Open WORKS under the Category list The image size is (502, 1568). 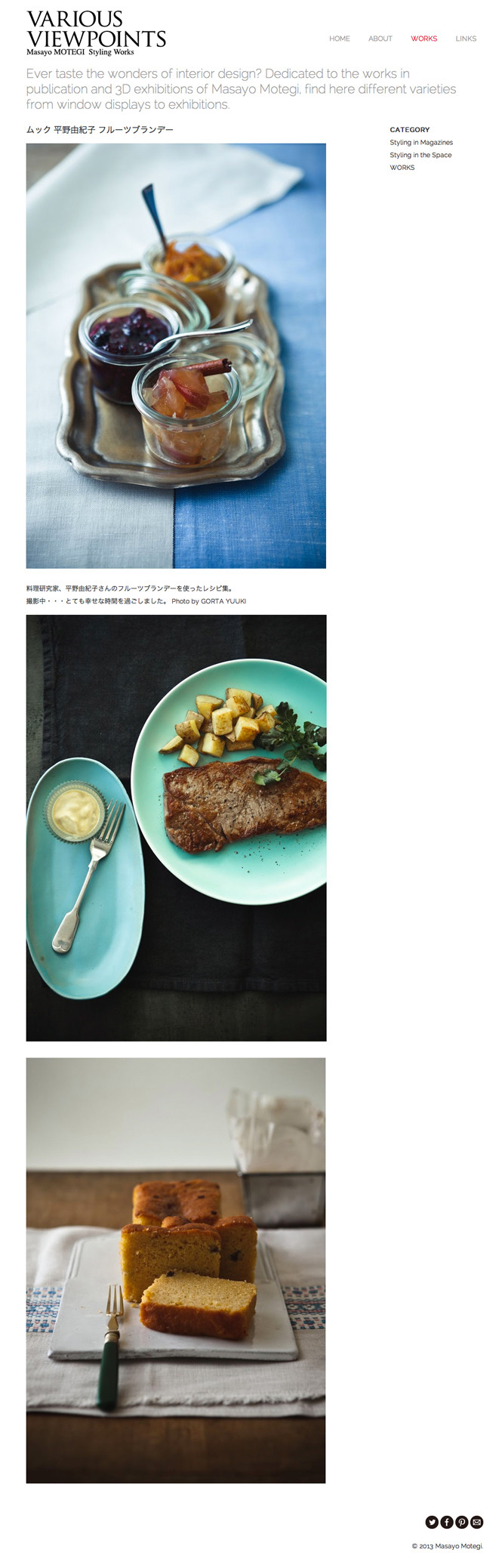(x=402, y=168)
